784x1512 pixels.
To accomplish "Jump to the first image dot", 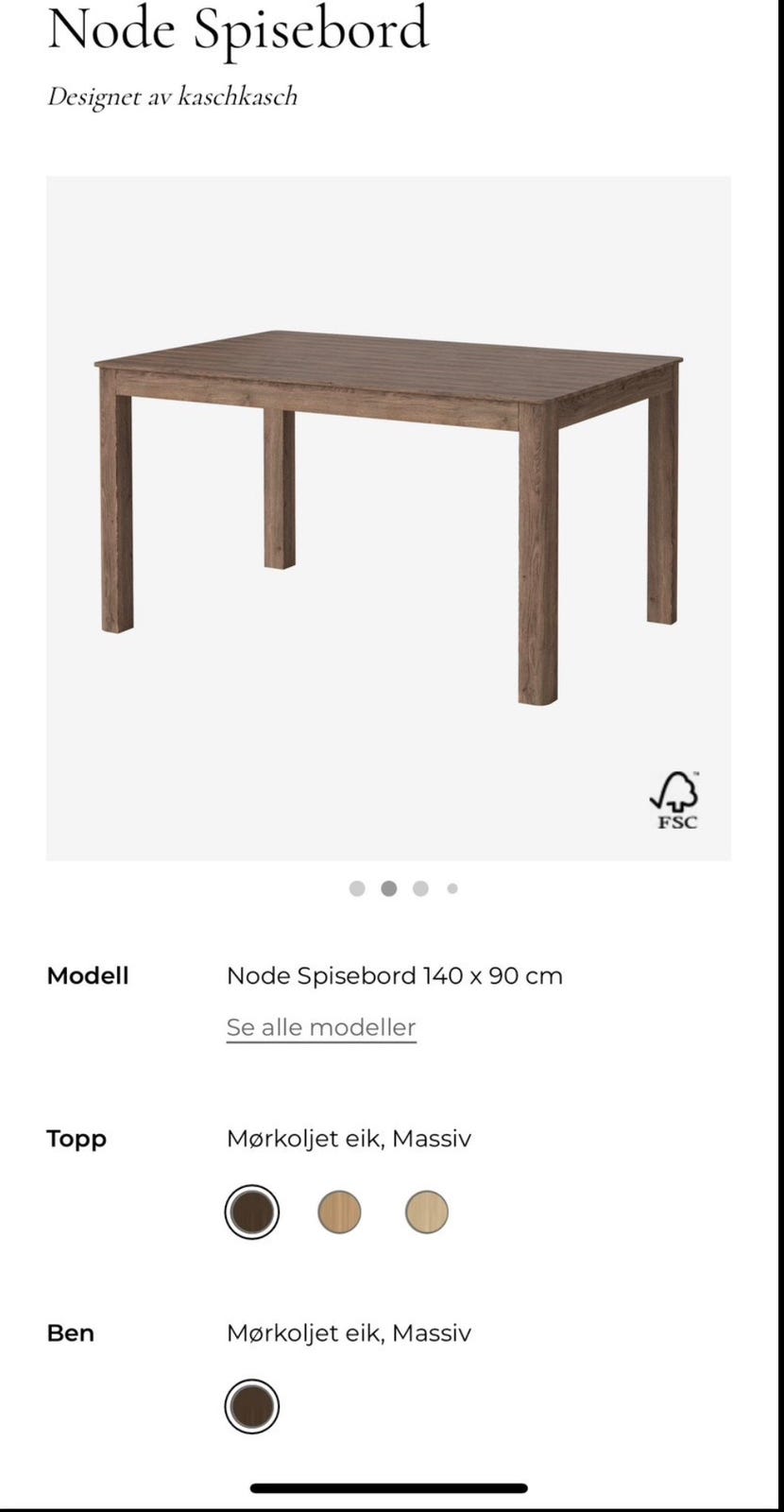I will tap(357, 888).
